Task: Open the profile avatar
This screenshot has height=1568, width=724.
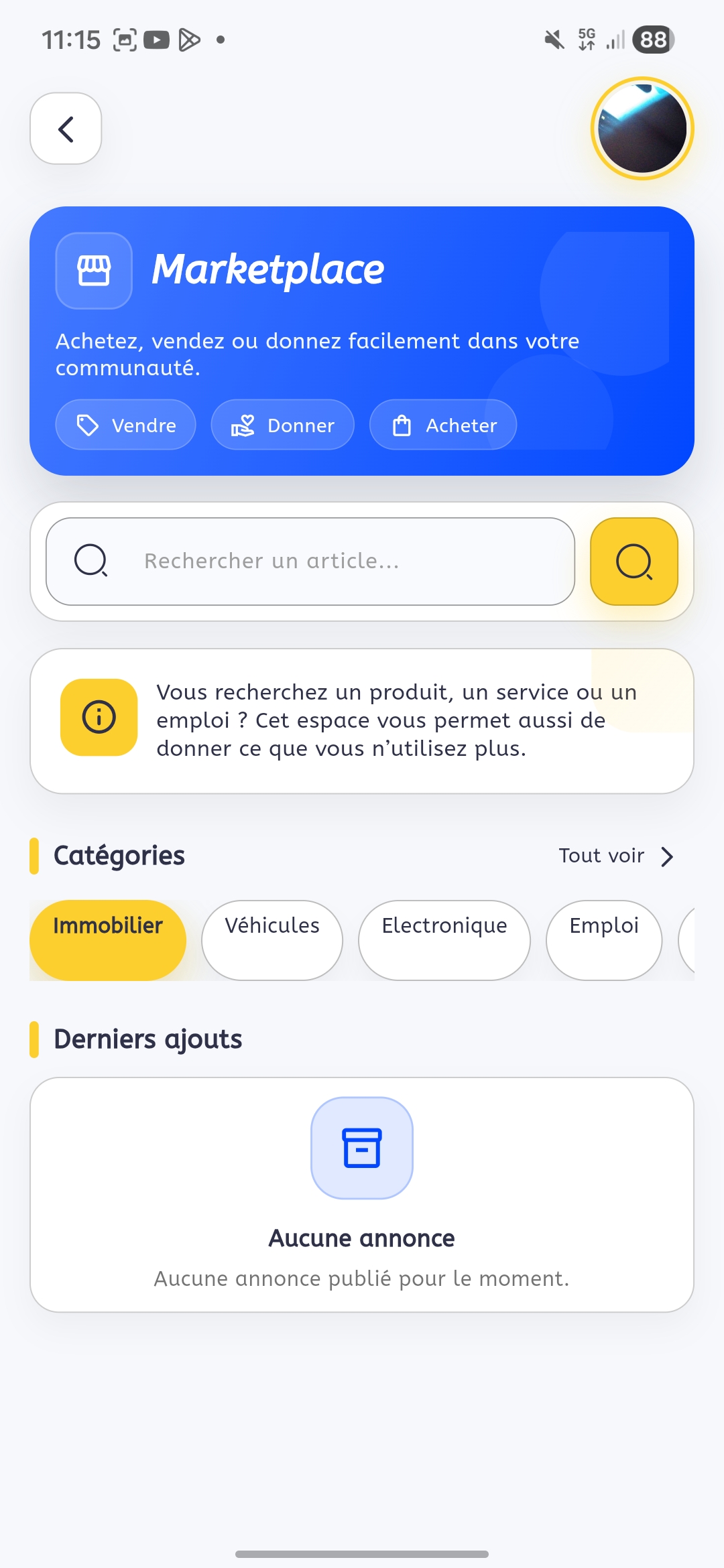Action: [642, 129]
